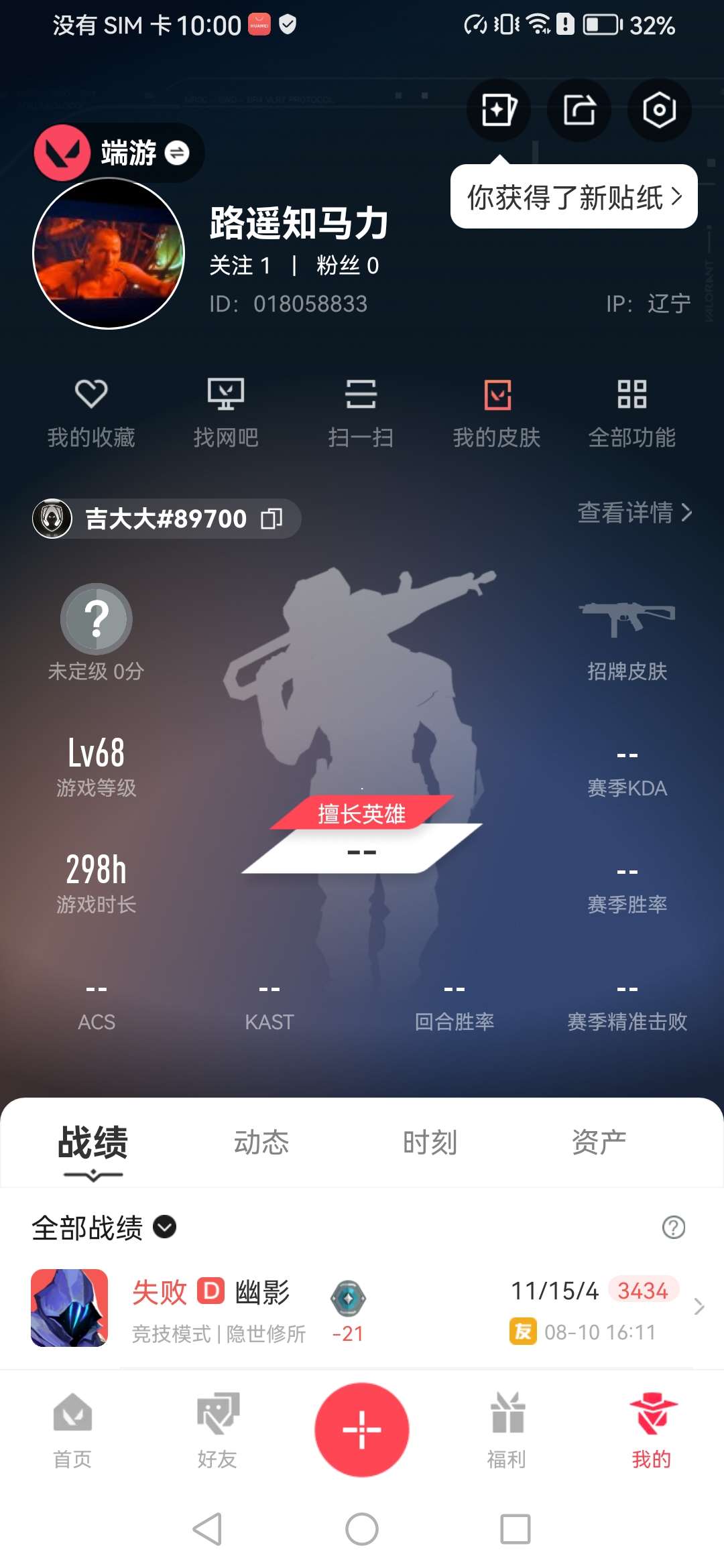Open the 你获得了新贴纸 tip
This screenshot has width=724, height=1568.
click(x=574, y=197)
